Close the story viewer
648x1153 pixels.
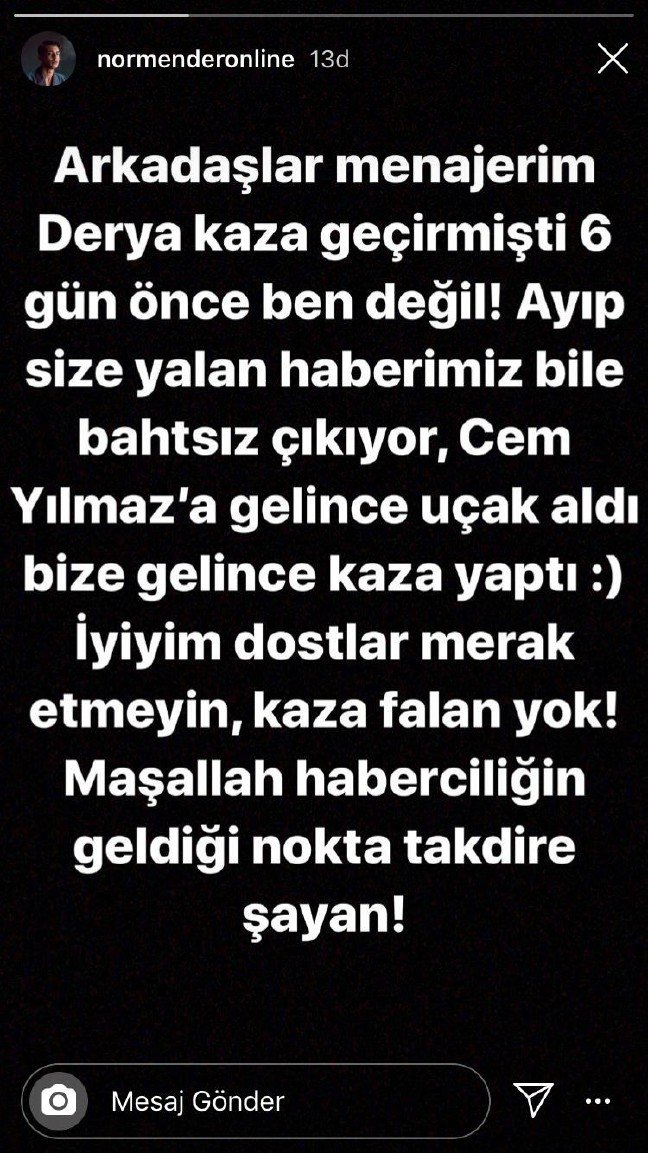coord(611,59)
